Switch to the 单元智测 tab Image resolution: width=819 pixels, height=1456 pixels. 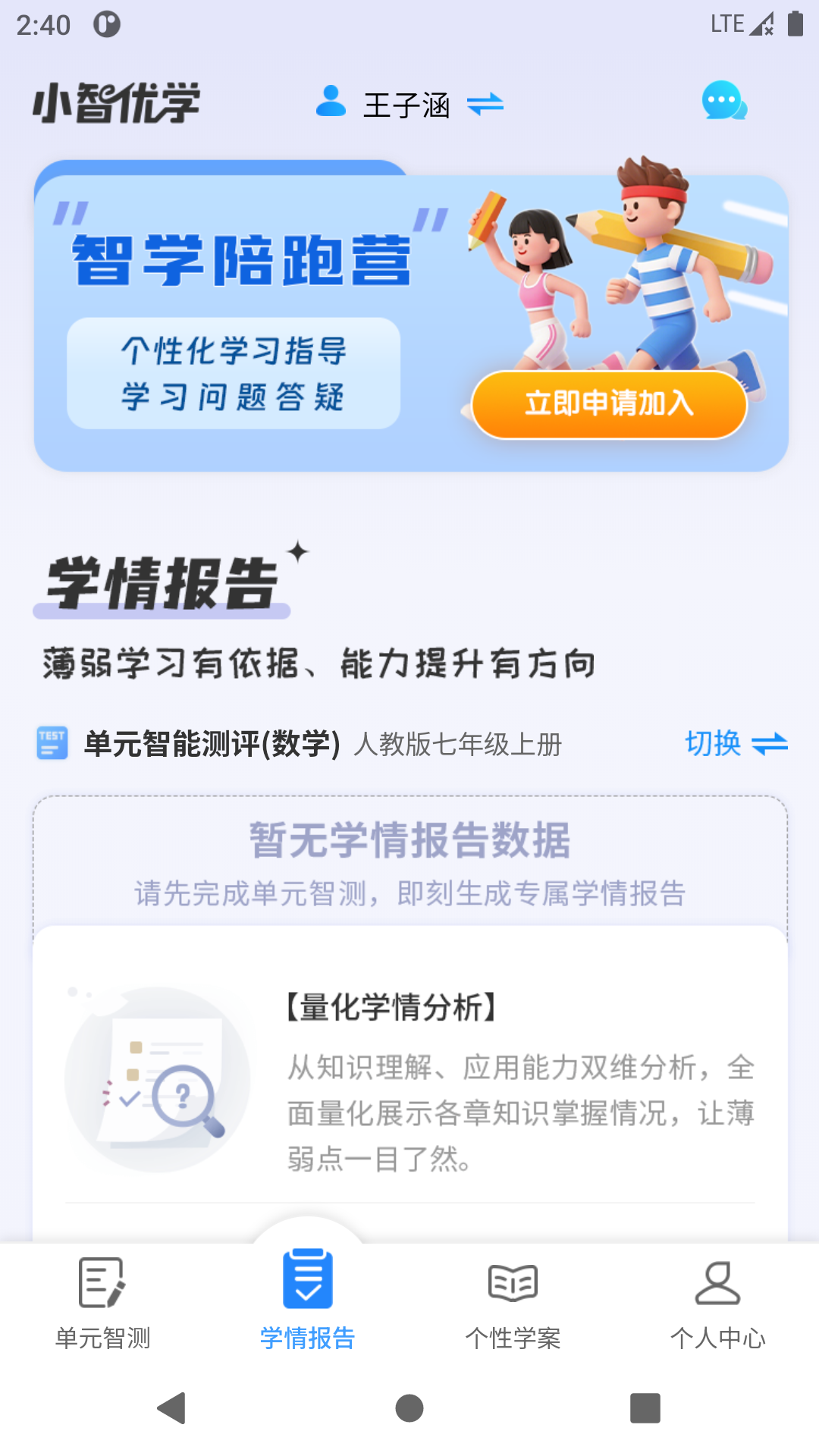pos(101,1304)
